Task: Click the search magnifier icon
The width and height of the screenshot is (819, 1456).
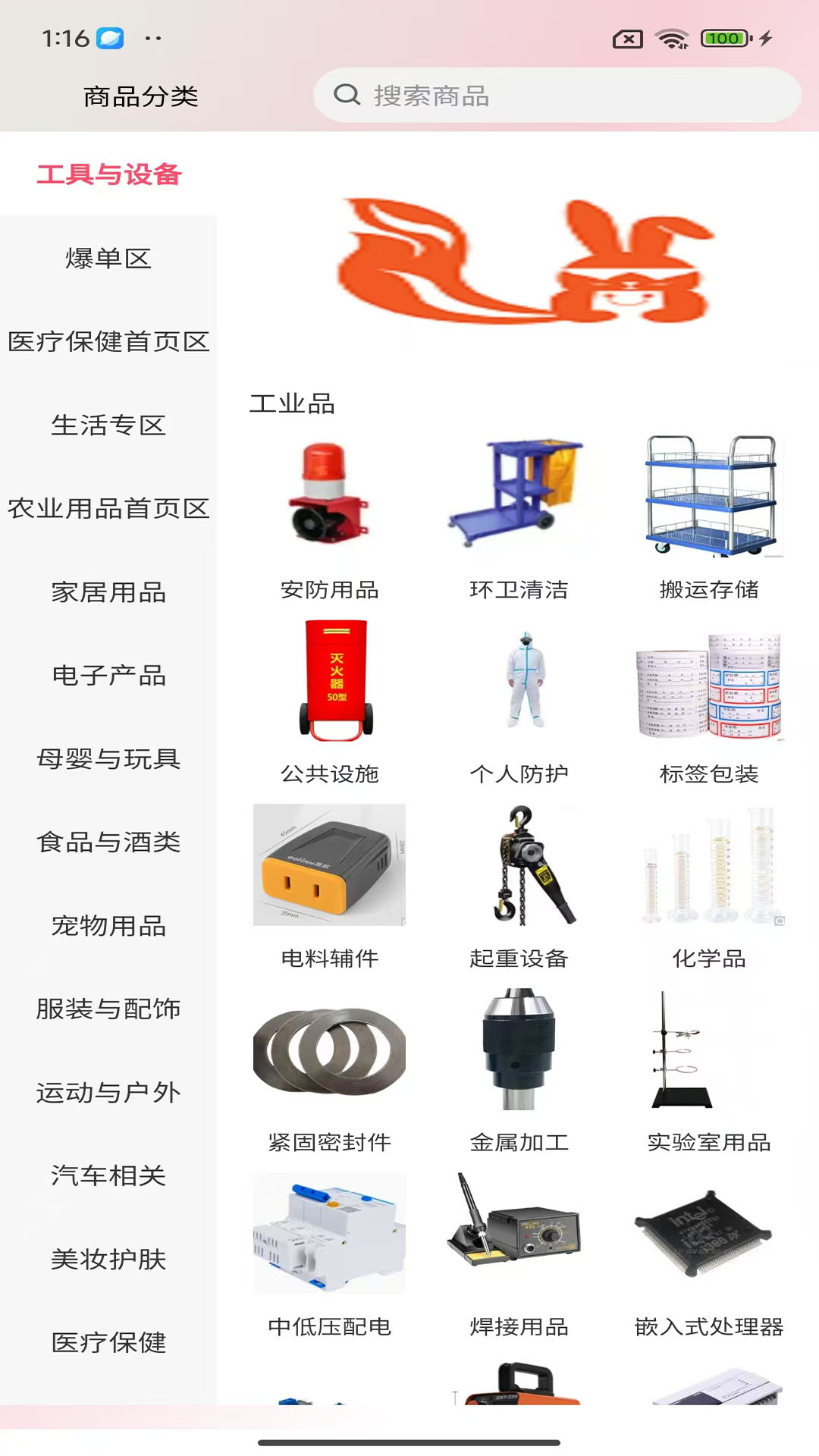Action: (347, 94)
